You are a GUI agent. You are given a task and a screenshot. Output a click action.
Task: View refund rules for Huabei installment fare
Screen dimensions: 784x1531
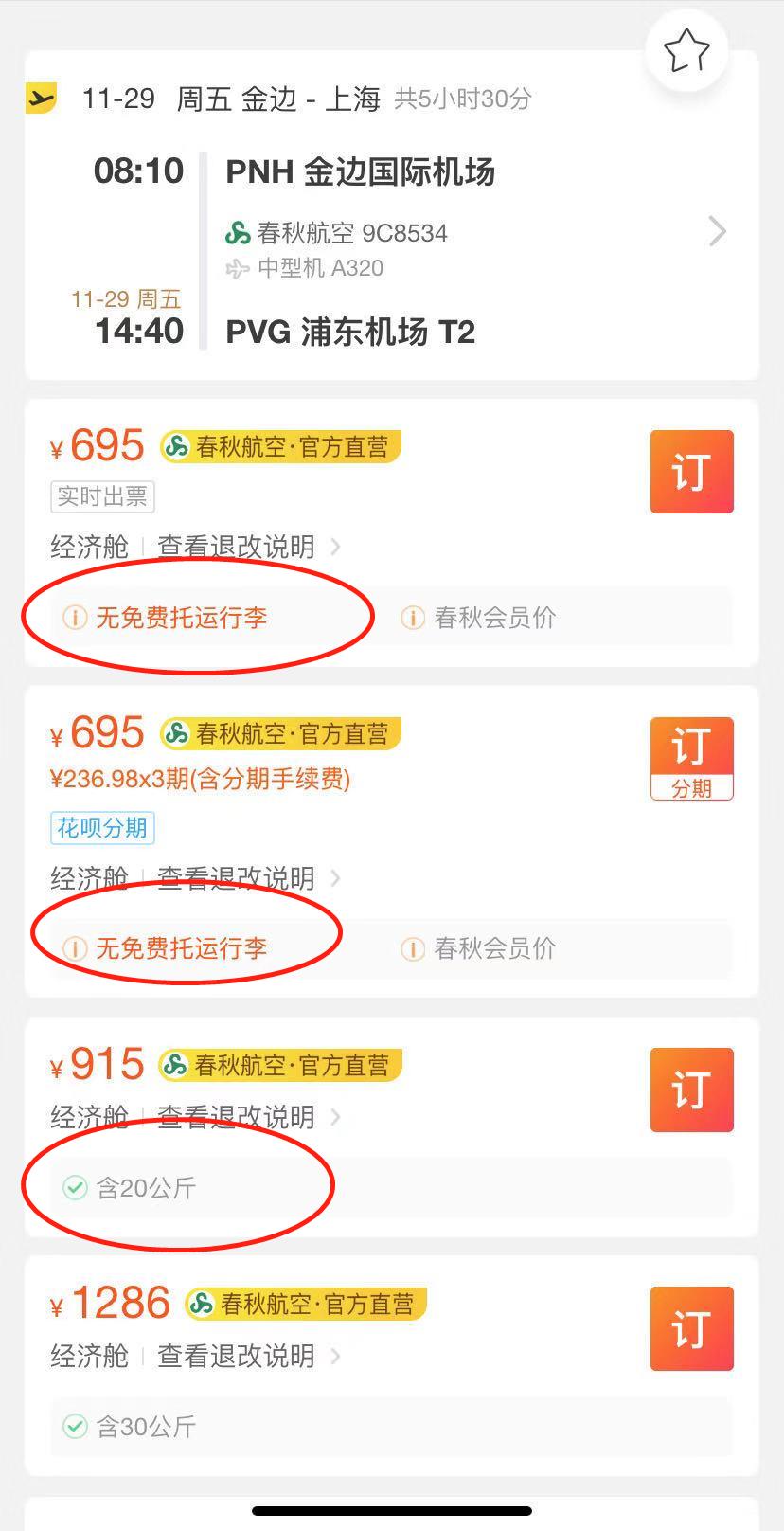click(237, 878)
